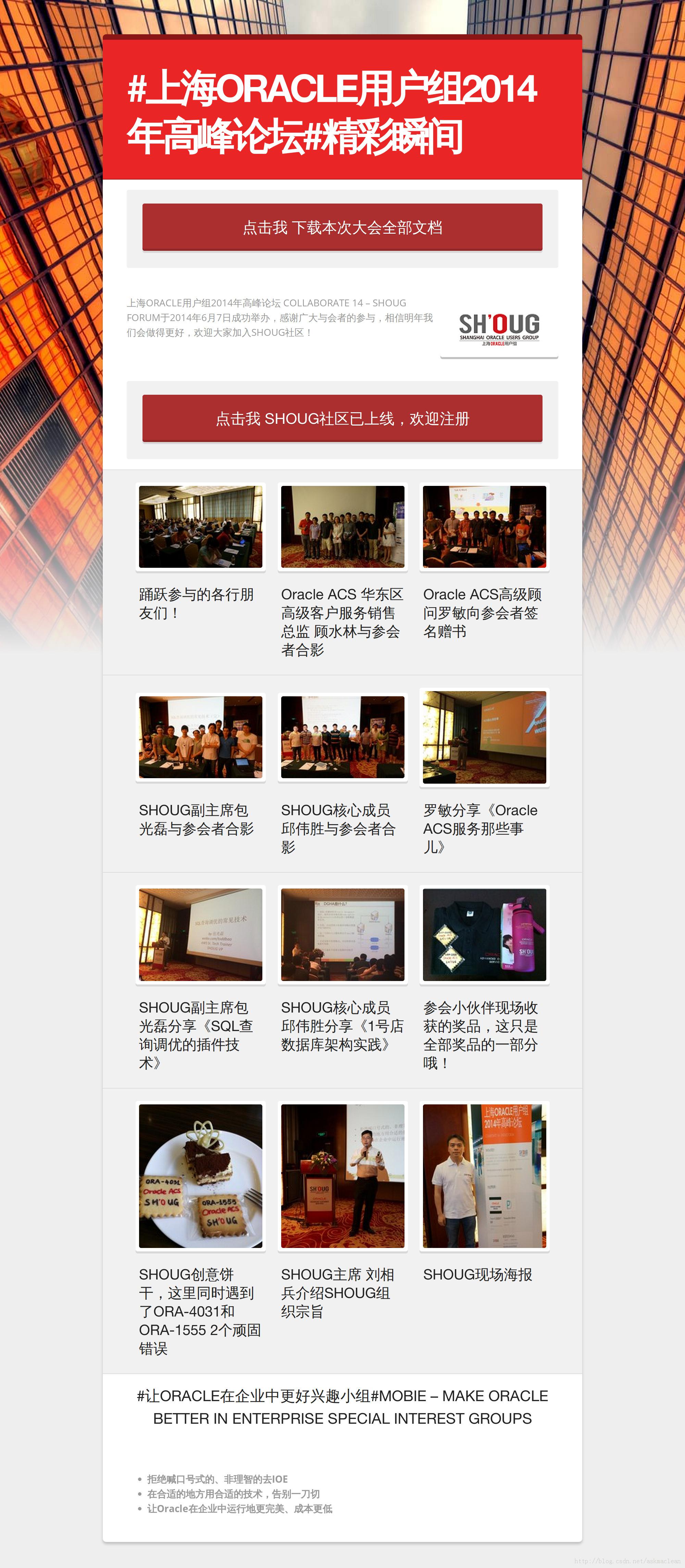
Task: Open photo of 罗敏向参会者签名赠书
Action: point(484,527)
